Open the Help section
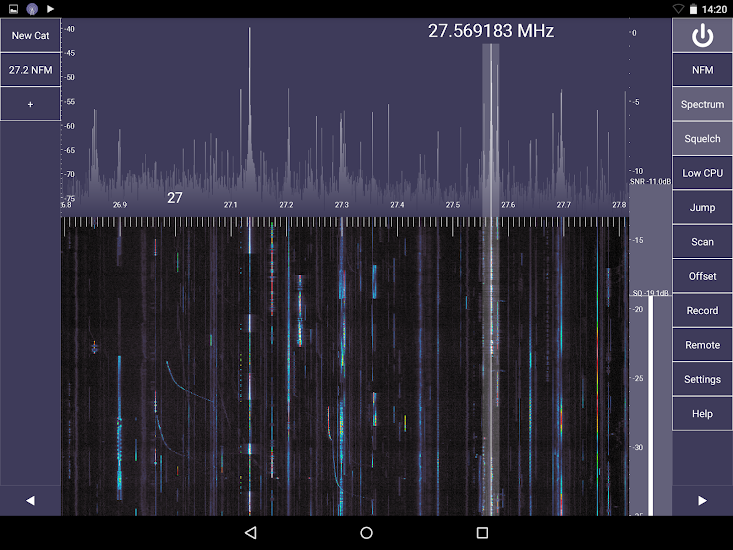Screen dimensions: 733x550 [x=702, y=414]
